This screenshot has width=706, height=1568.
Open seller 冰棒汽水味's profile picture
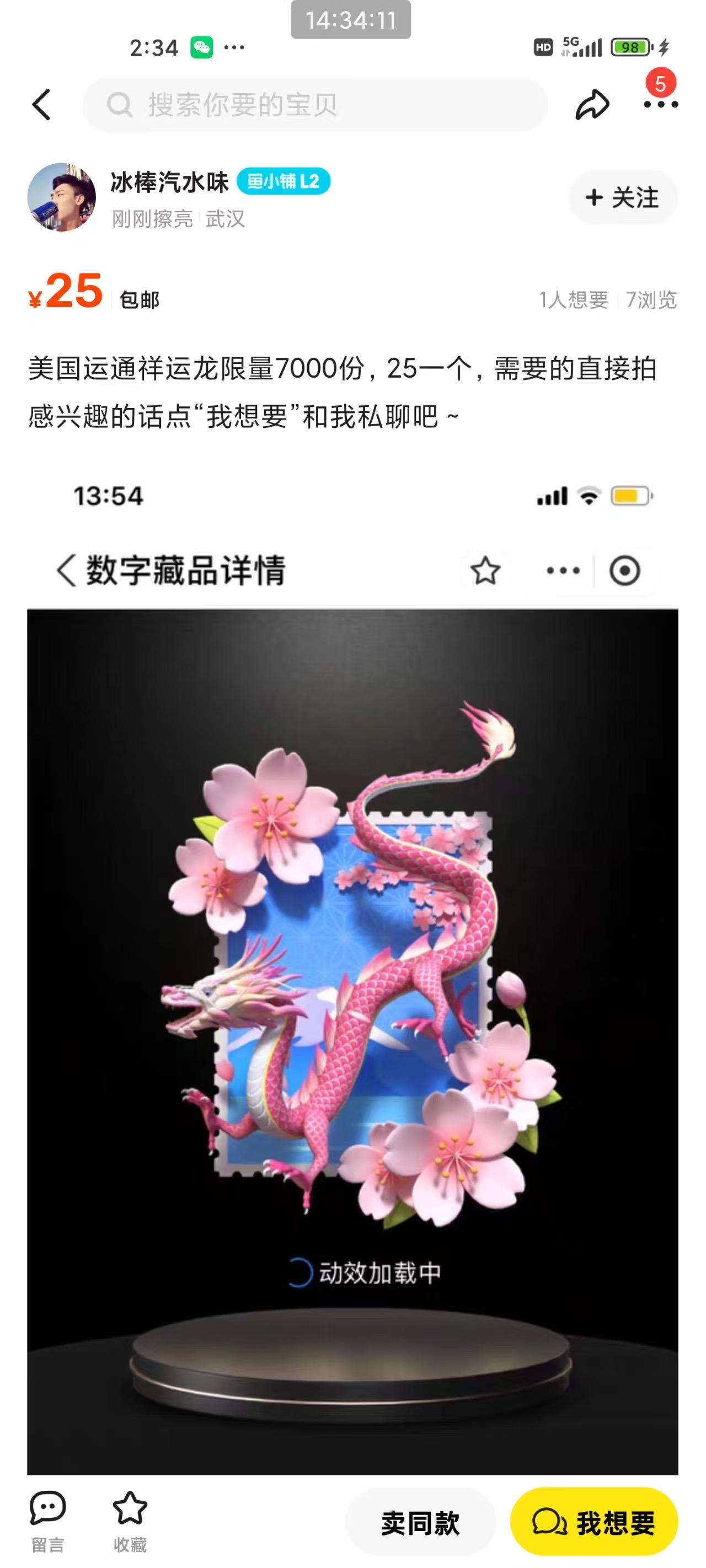coord(62,197)
